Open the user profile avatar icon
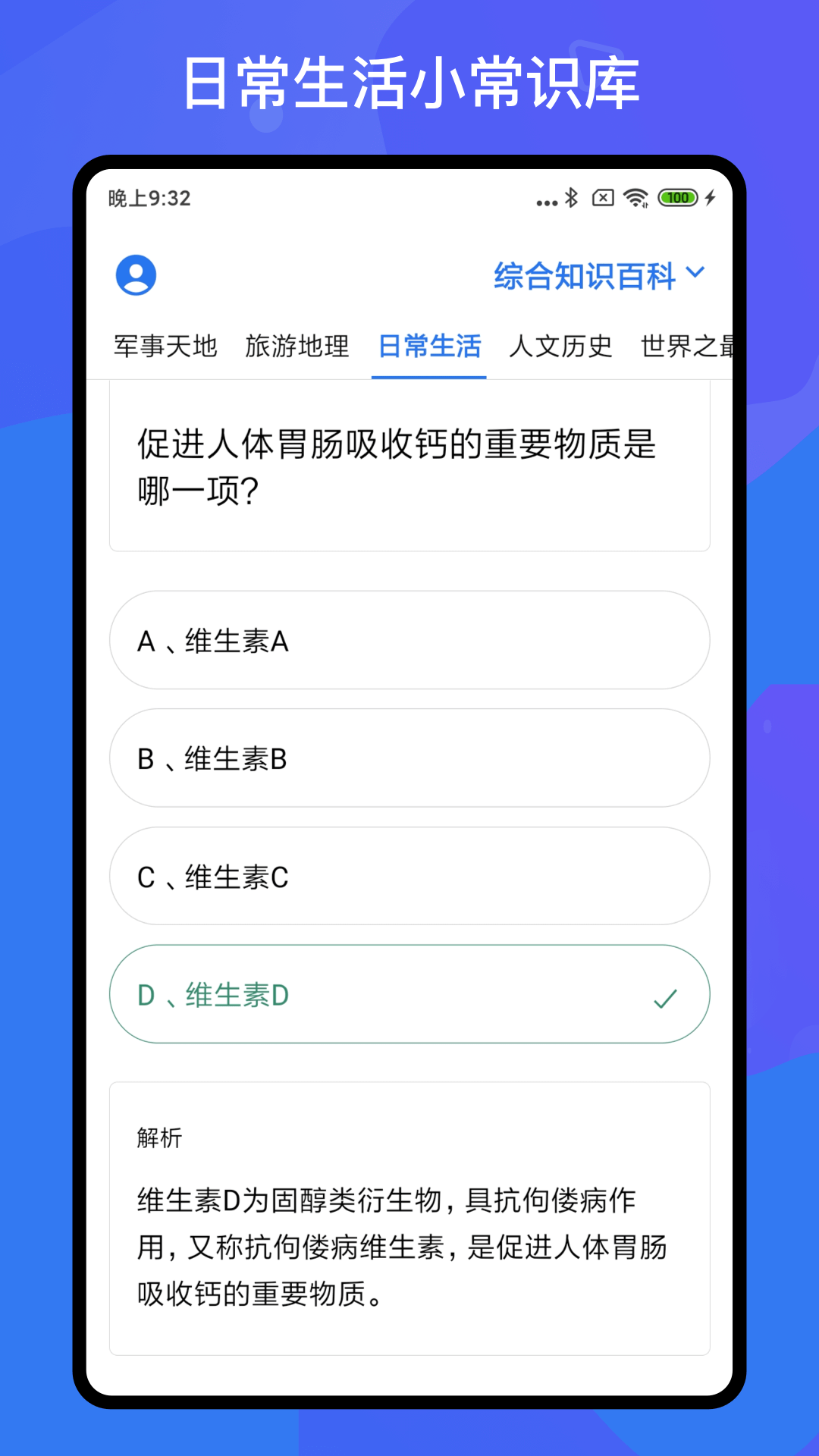 tap(136, 274)
